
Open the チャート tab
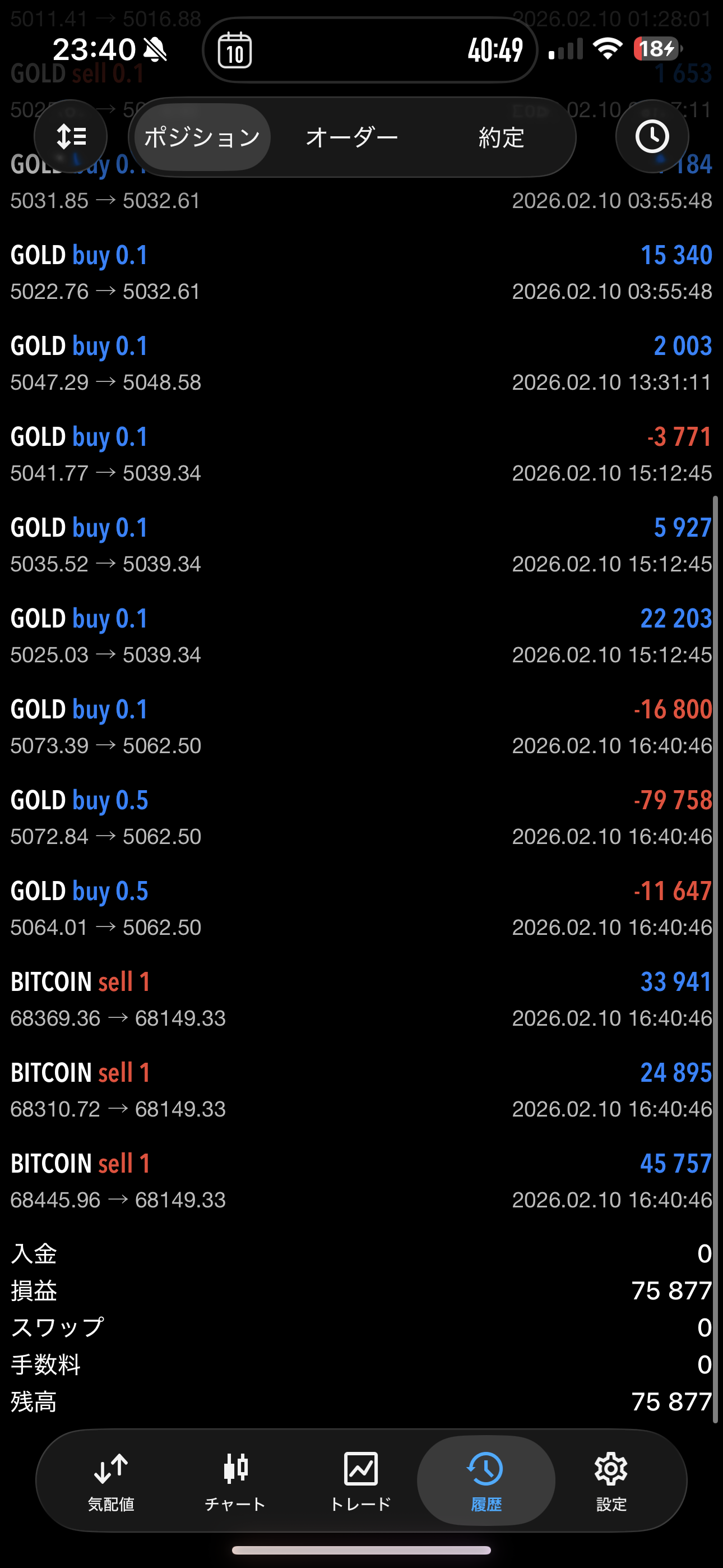[x=235, y=1481]
